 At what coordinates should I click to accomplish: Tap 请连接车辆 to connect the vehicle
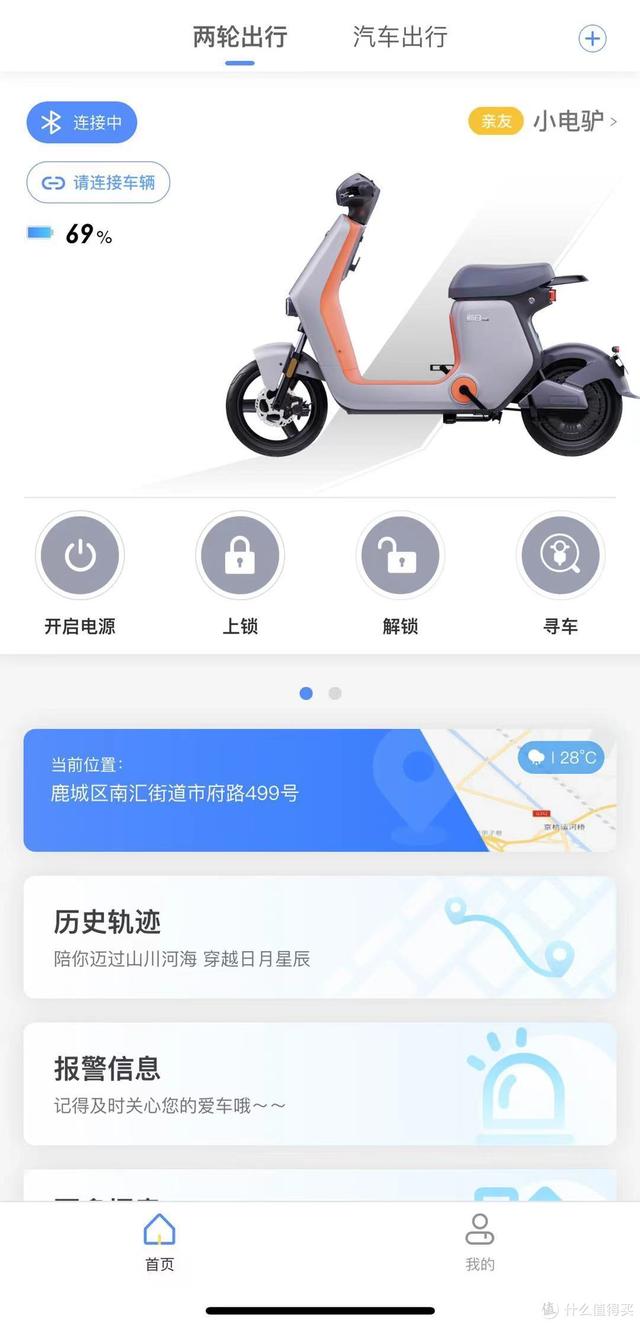coord(98,183)
